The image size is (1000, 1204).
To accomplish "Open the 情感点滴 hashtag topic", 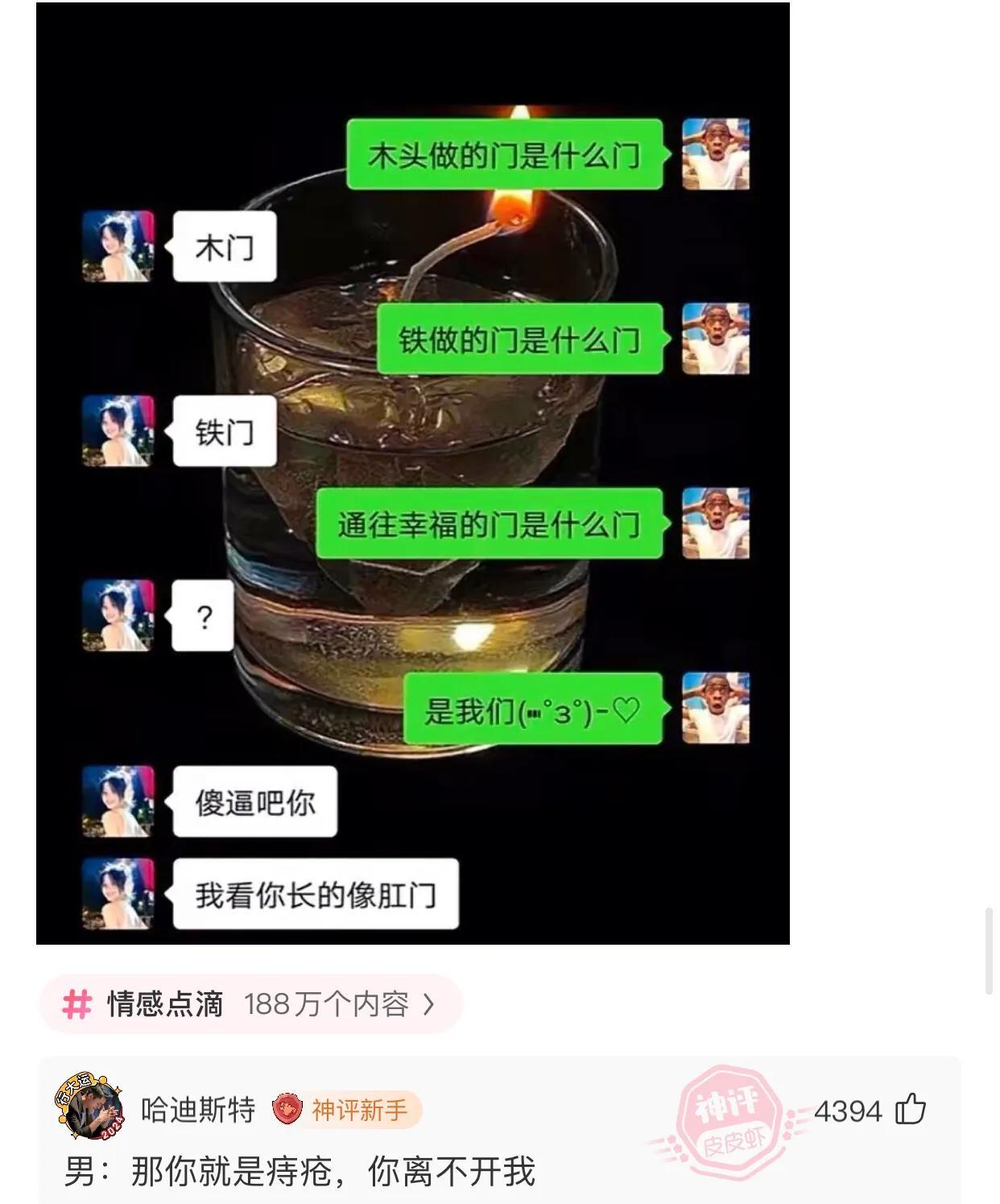I will pos(250,1004).
